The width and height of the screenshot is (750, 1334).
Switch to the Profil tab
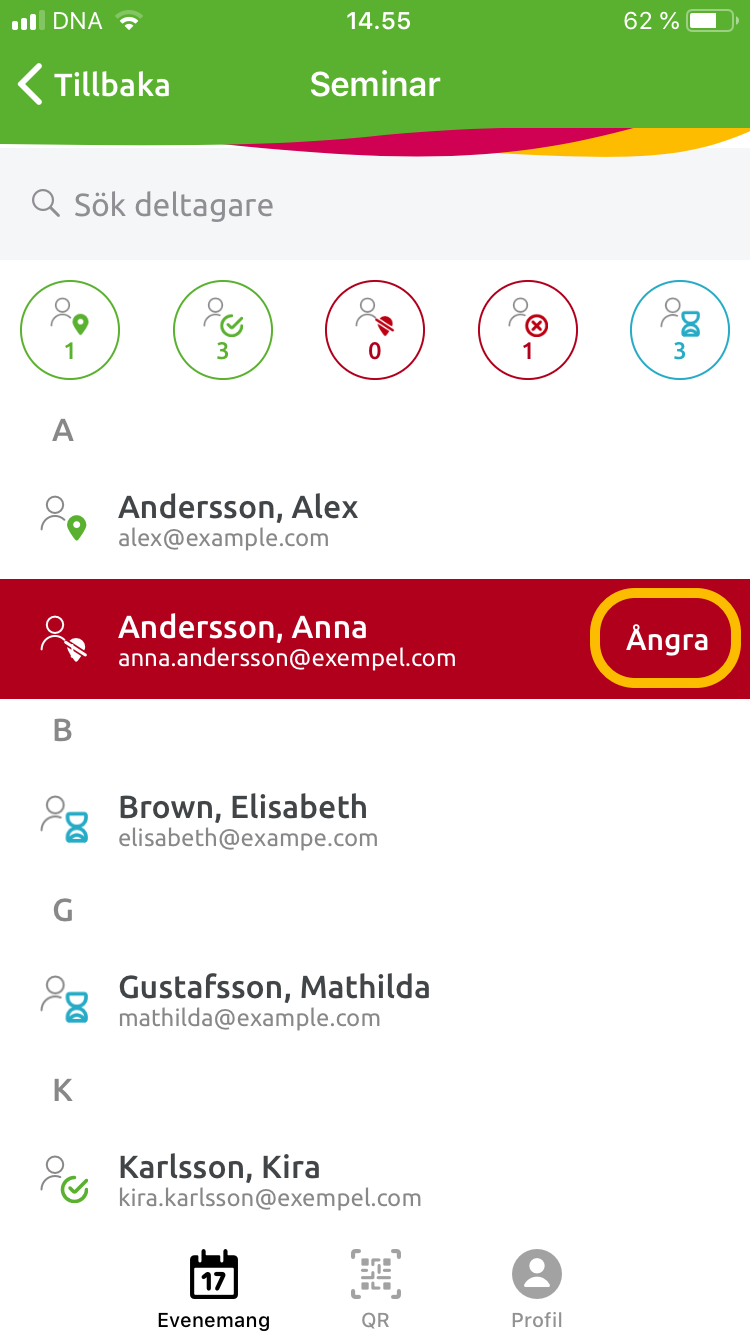pyautogui.click(x=537, y=1289)
